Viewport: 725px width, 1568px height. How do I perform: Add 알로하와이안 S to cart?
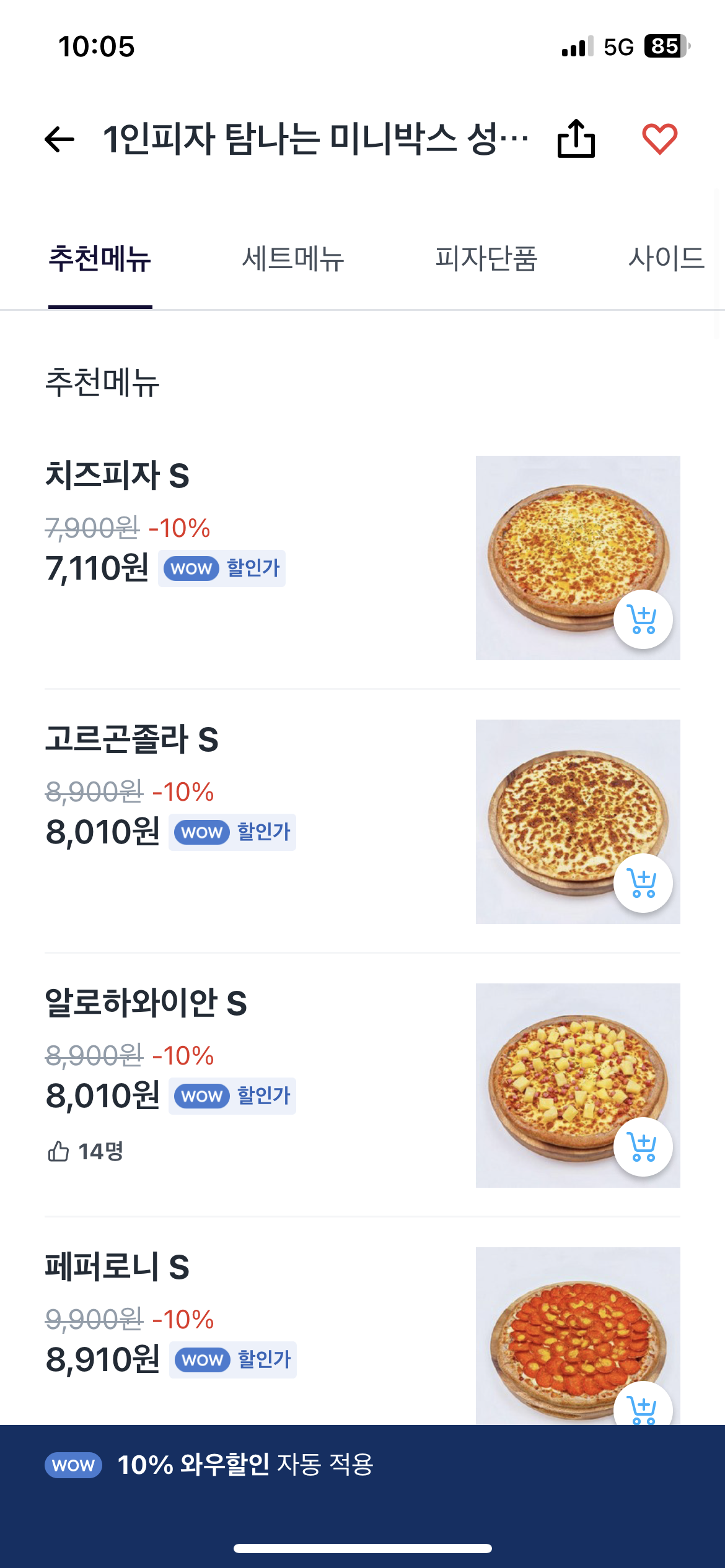pos(643,1147)
